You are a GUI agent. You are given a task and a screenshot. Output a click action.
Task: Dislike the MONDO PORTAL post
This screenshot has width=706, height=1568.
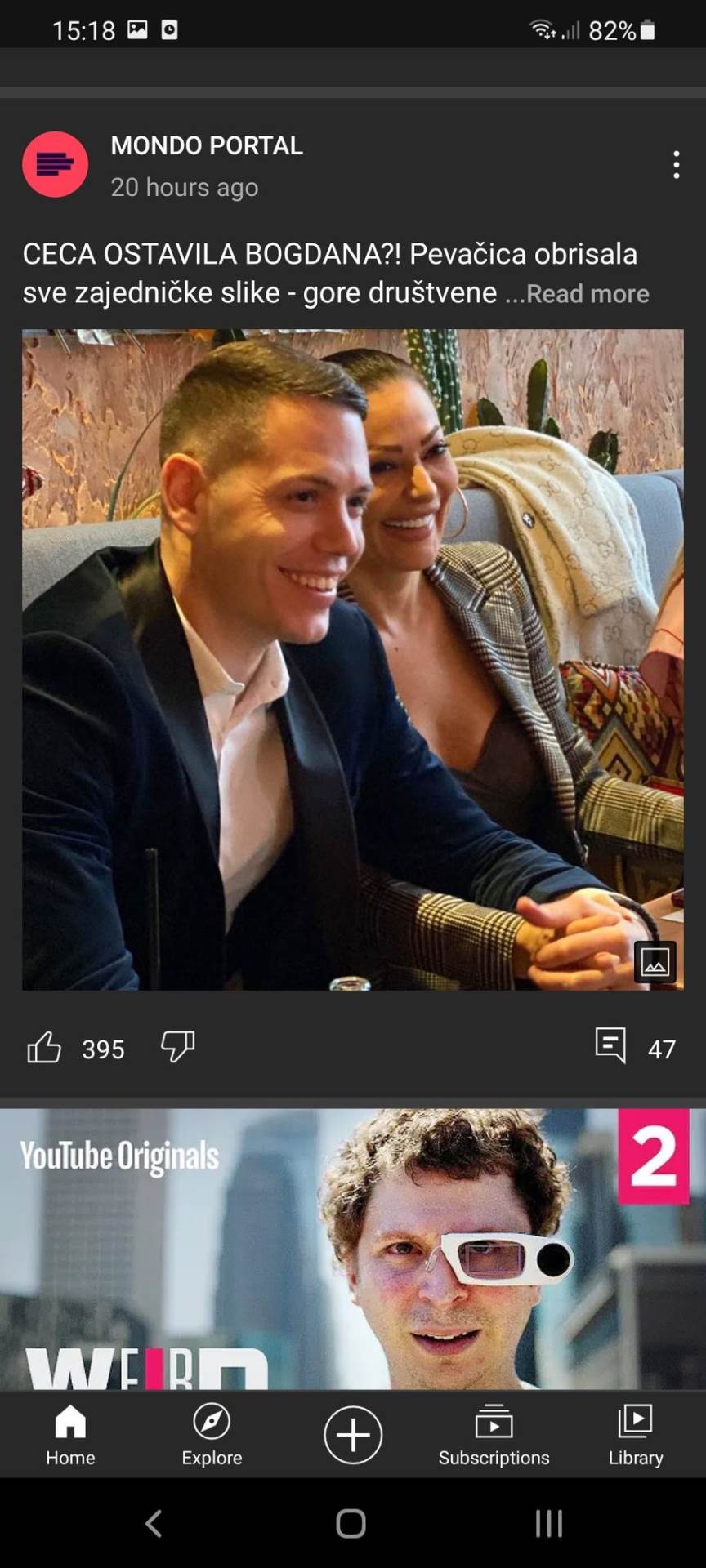(x=177, y=1046)
